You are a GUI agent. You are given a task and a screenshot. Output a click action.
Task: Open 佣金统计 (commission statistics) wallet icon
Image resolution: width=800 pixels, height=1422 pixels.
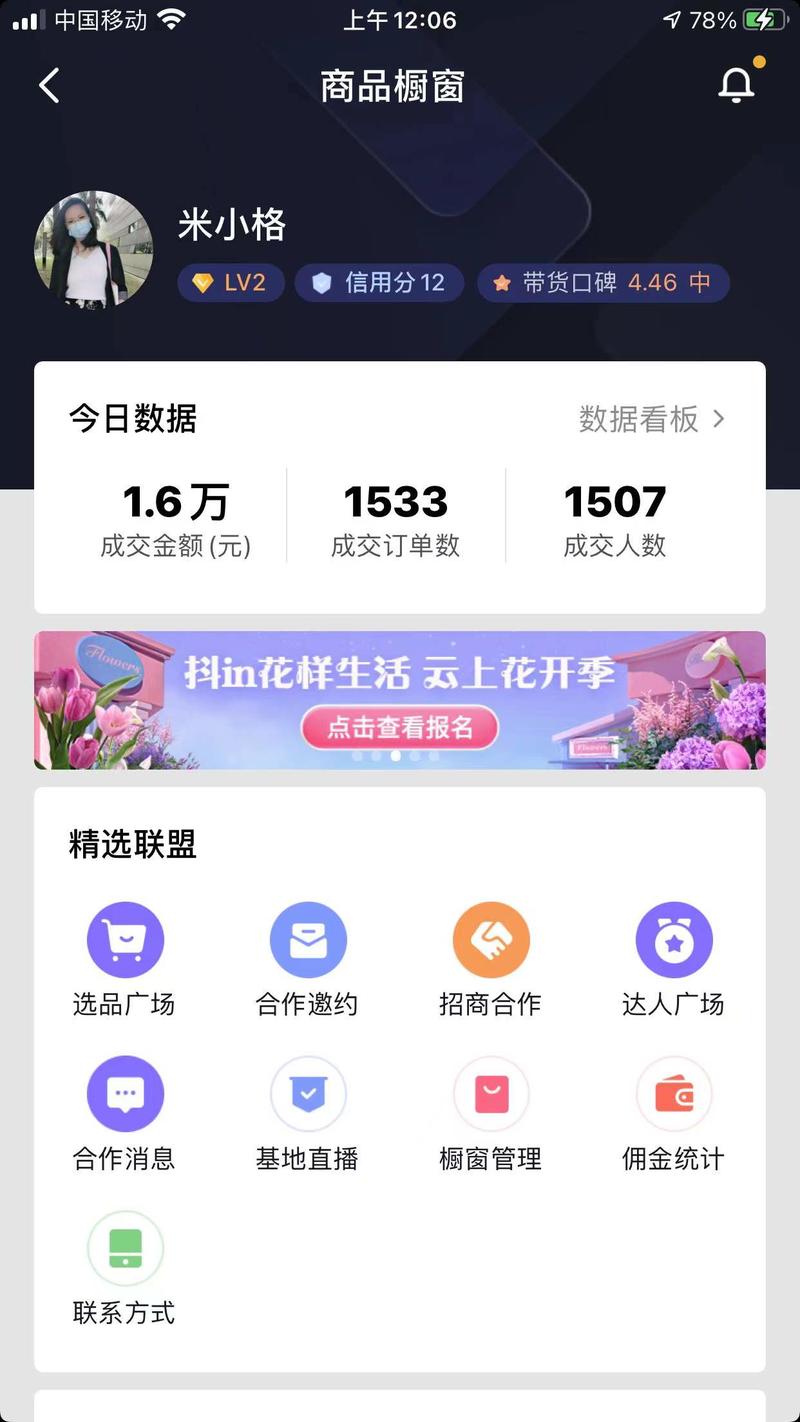pos(674,1093)
